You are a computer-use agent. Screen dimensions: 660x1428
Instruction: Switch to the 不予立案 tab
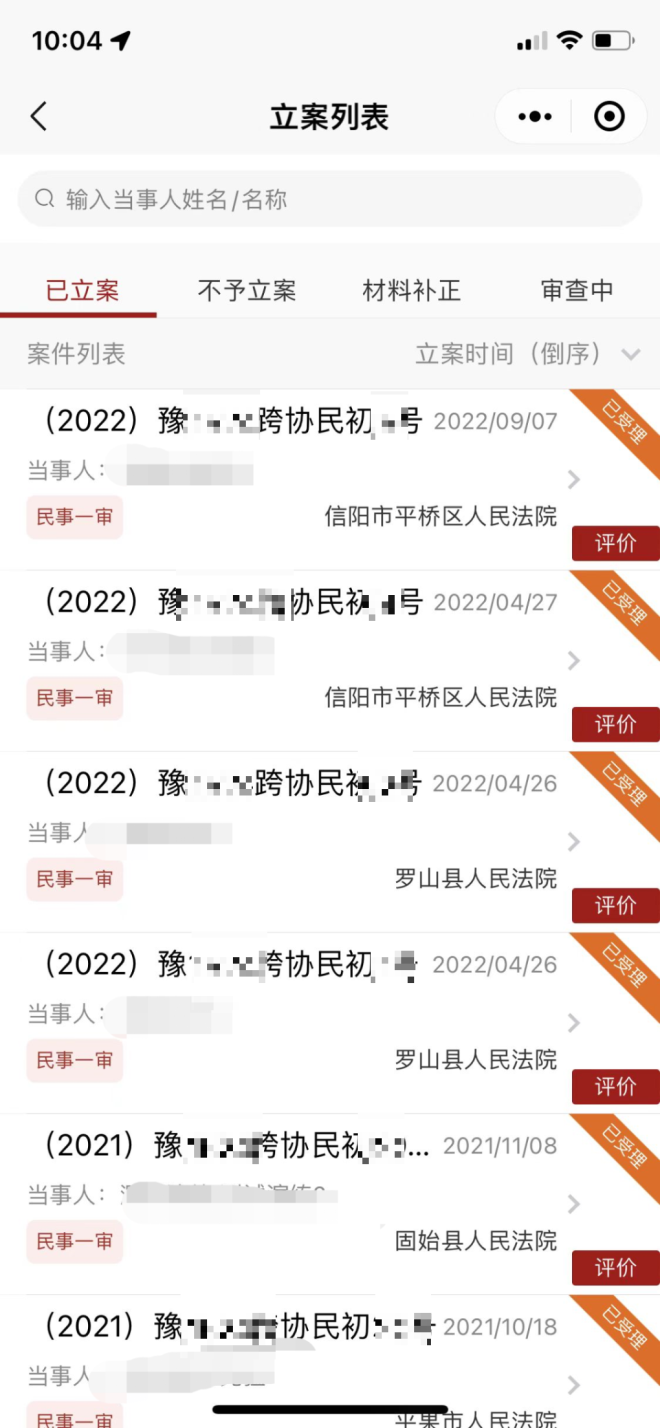(x=247, y=291)
